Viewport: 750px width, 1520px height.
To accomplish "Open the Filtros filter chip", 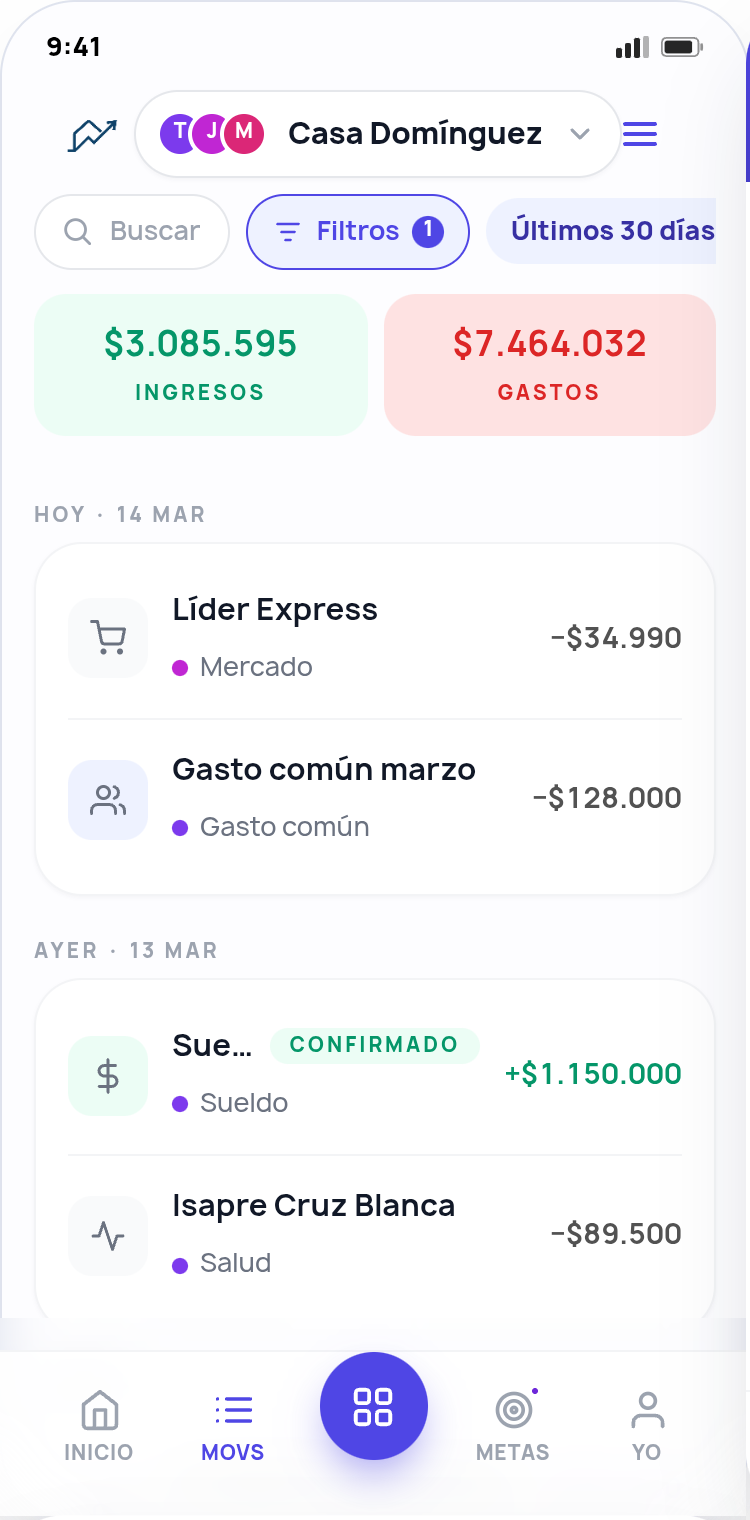I will [358, 232].
